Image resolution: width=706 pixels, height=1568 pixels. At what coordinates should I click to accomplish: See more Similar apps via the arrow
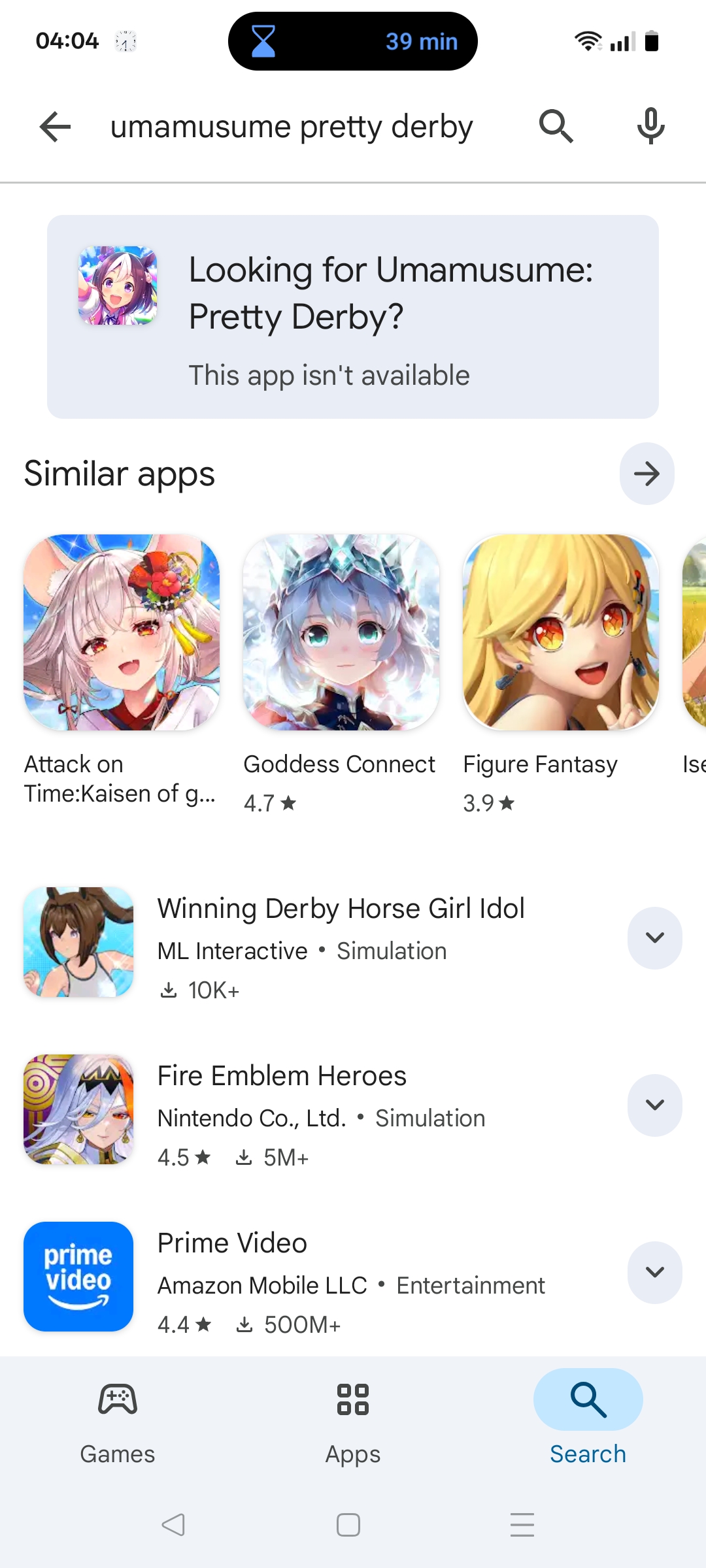[647, 474]
